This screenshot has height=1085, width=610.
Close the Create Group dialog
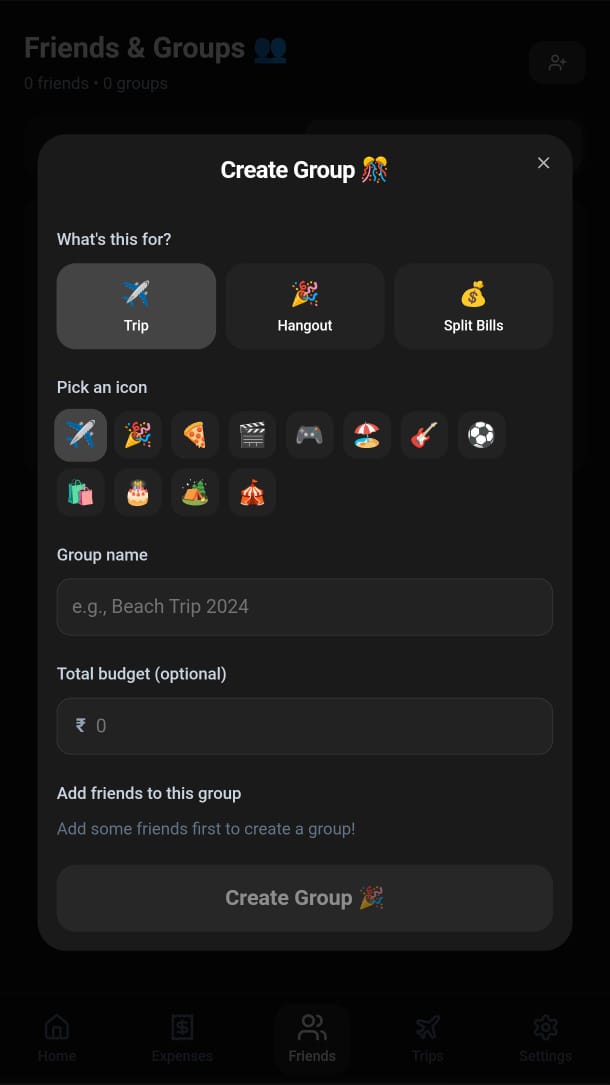544,163
